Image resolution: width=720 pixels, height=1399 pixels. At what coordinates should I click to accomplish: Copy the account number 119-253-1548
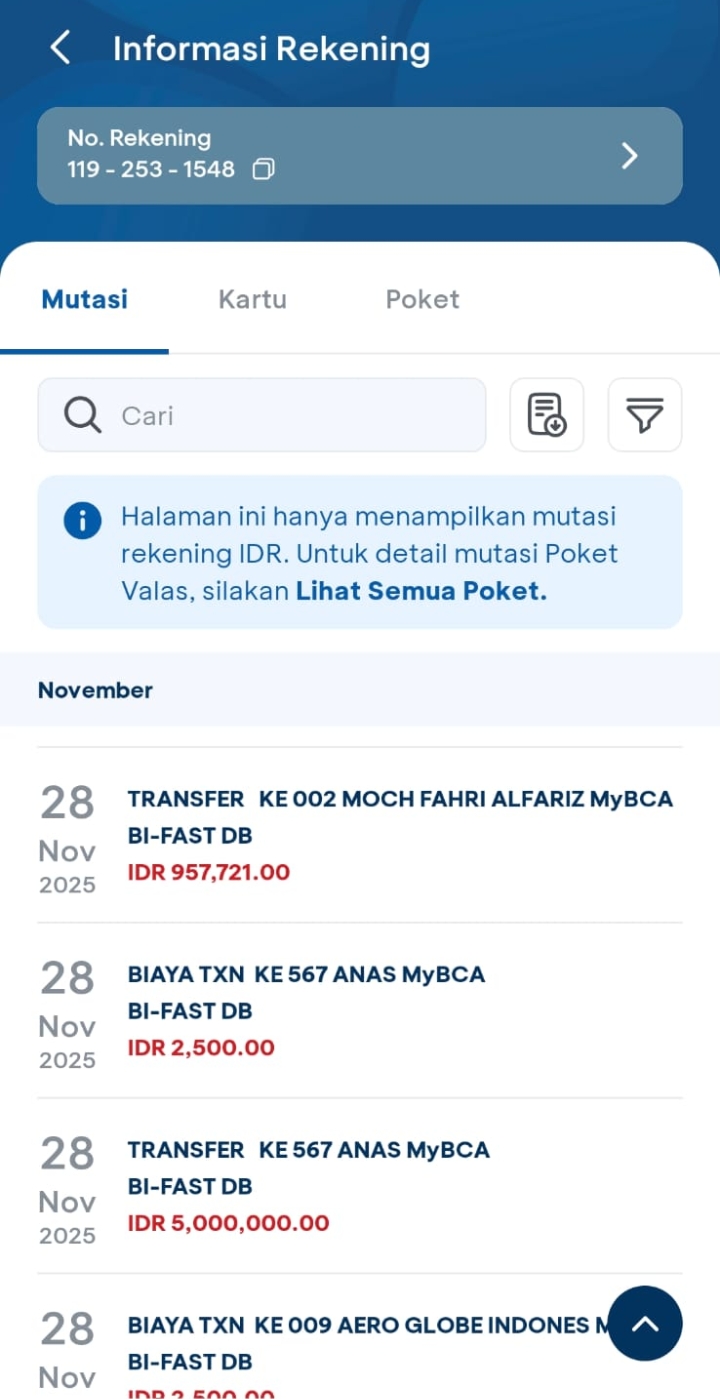click(262, 170)
